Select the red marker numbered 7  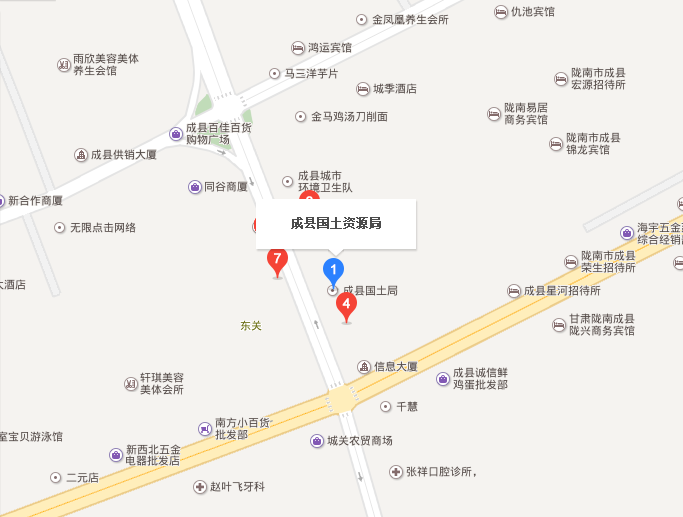click(277, 260)
